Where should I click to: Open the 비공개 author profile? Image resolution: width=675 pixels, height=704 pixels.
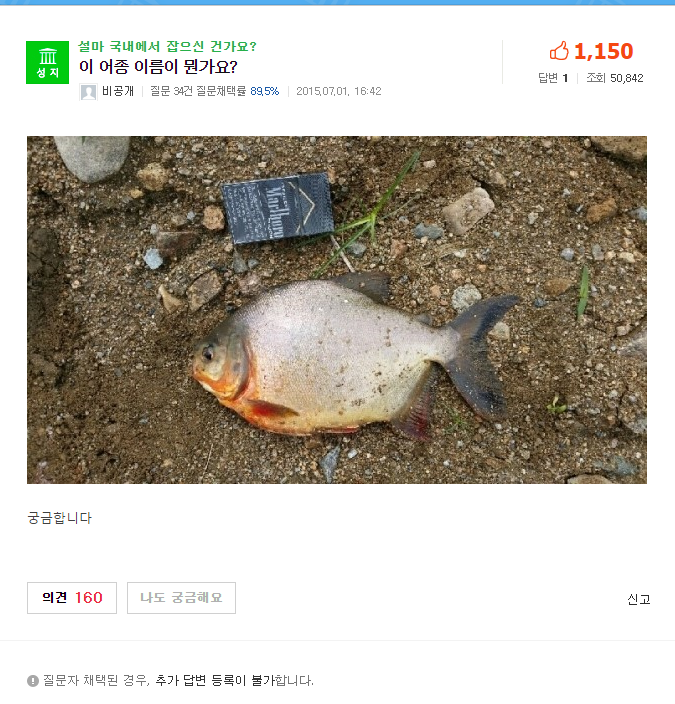[x=110, y=92]
